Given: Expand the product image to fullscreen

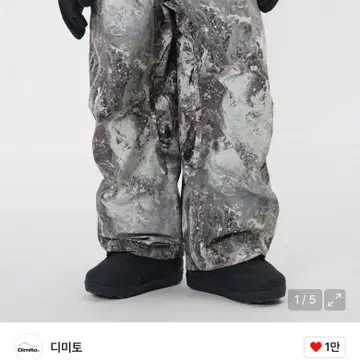Looking at the screenshot, I should click(335, 300).
